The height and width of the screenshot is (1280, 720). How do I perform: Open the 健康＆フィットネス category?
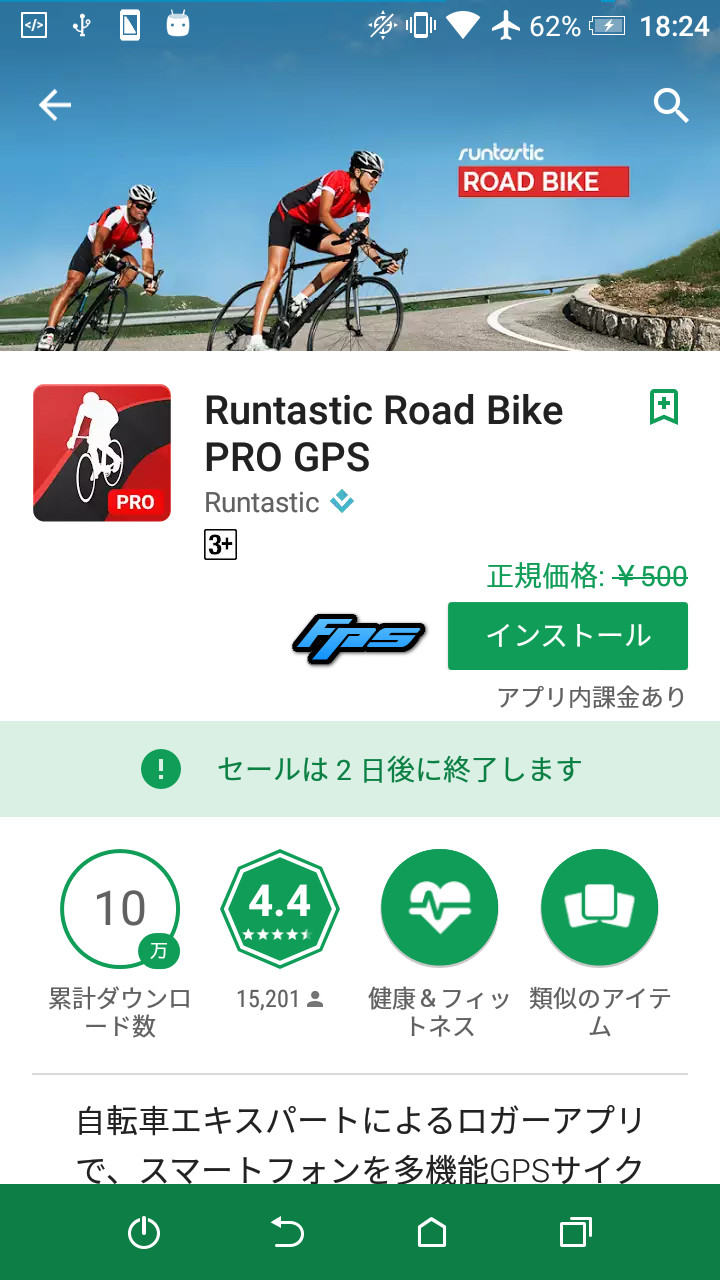coord(439,908)
